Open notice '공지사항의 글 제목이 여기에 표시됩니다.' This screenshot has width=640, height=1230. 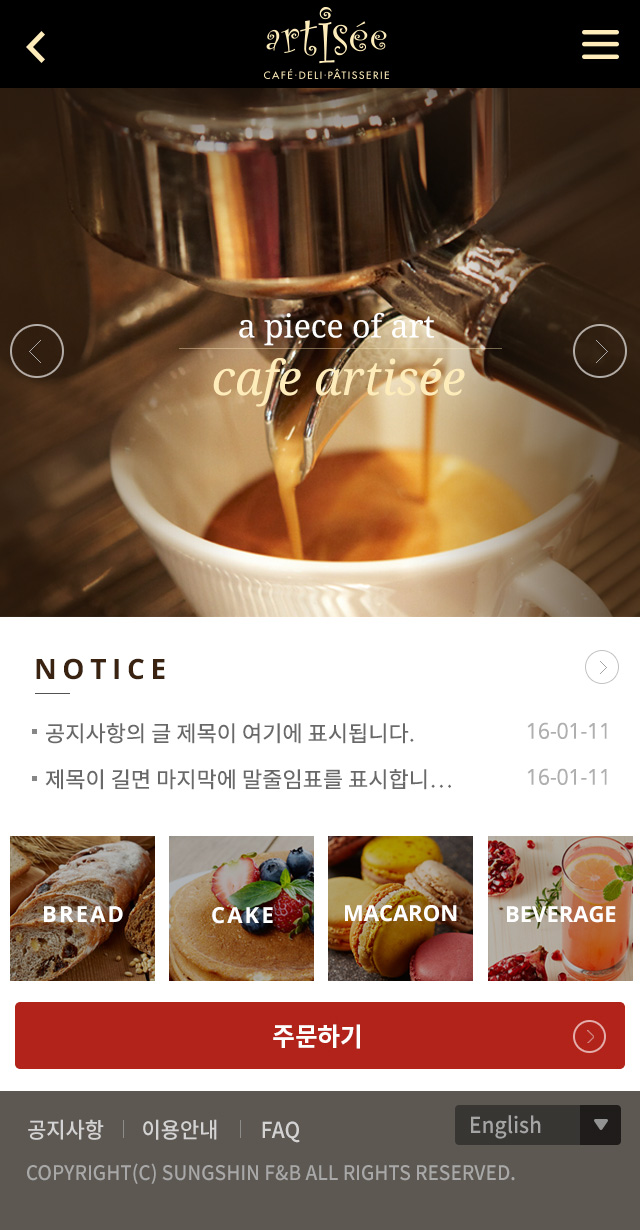pos(230,733)
